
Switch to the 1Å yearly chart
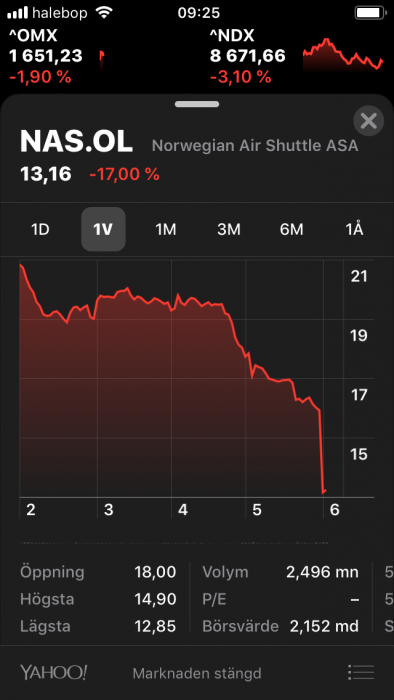click(x=354, y=229)
